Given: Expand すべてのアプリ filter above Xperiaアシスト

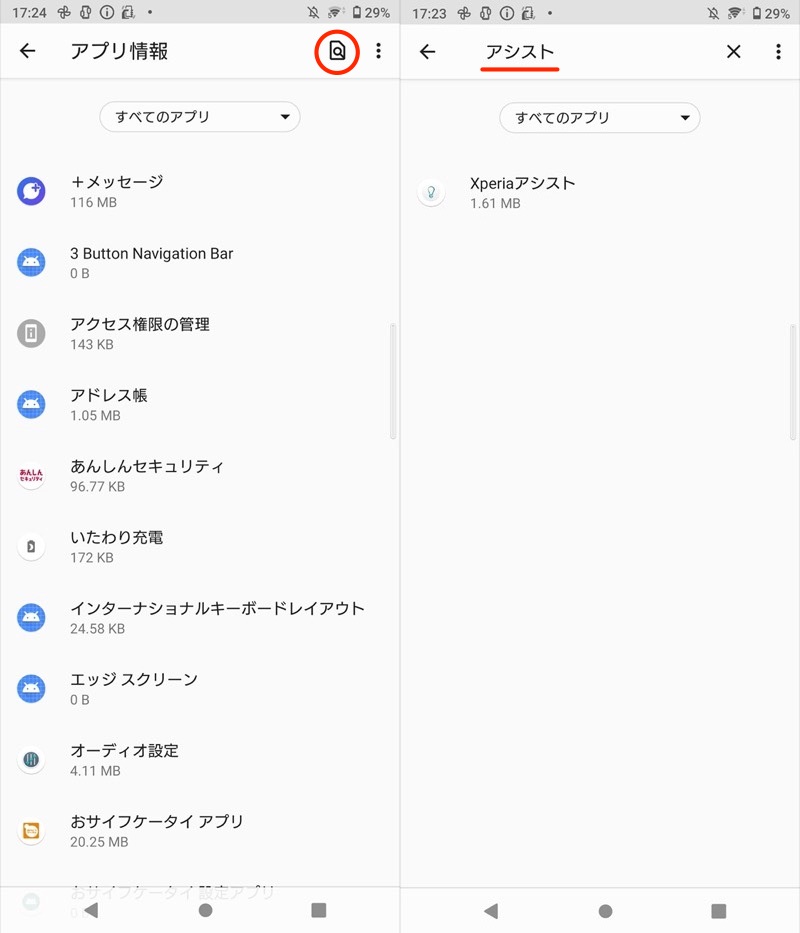Looking at the screenshot, I should pyautogui.click(x=600, y=118).
